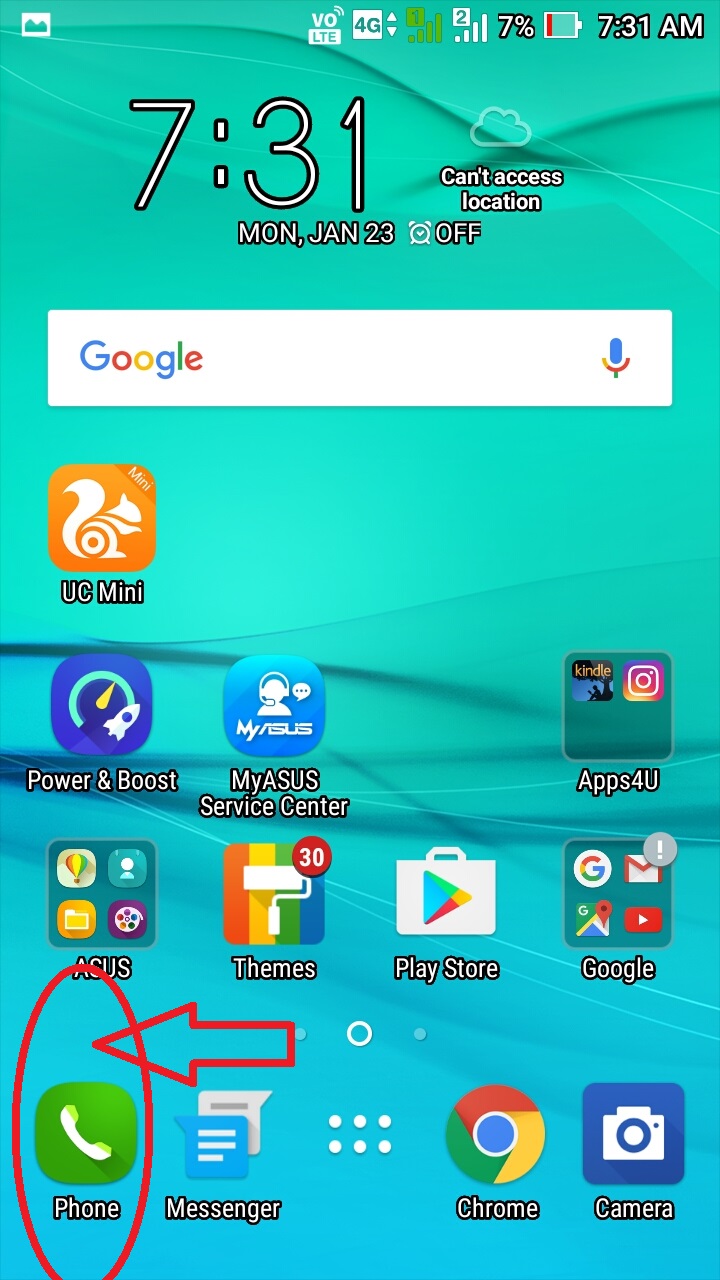The image size is (720, 1280).
Task: Open the Play Store
Action: click(446, 894)
